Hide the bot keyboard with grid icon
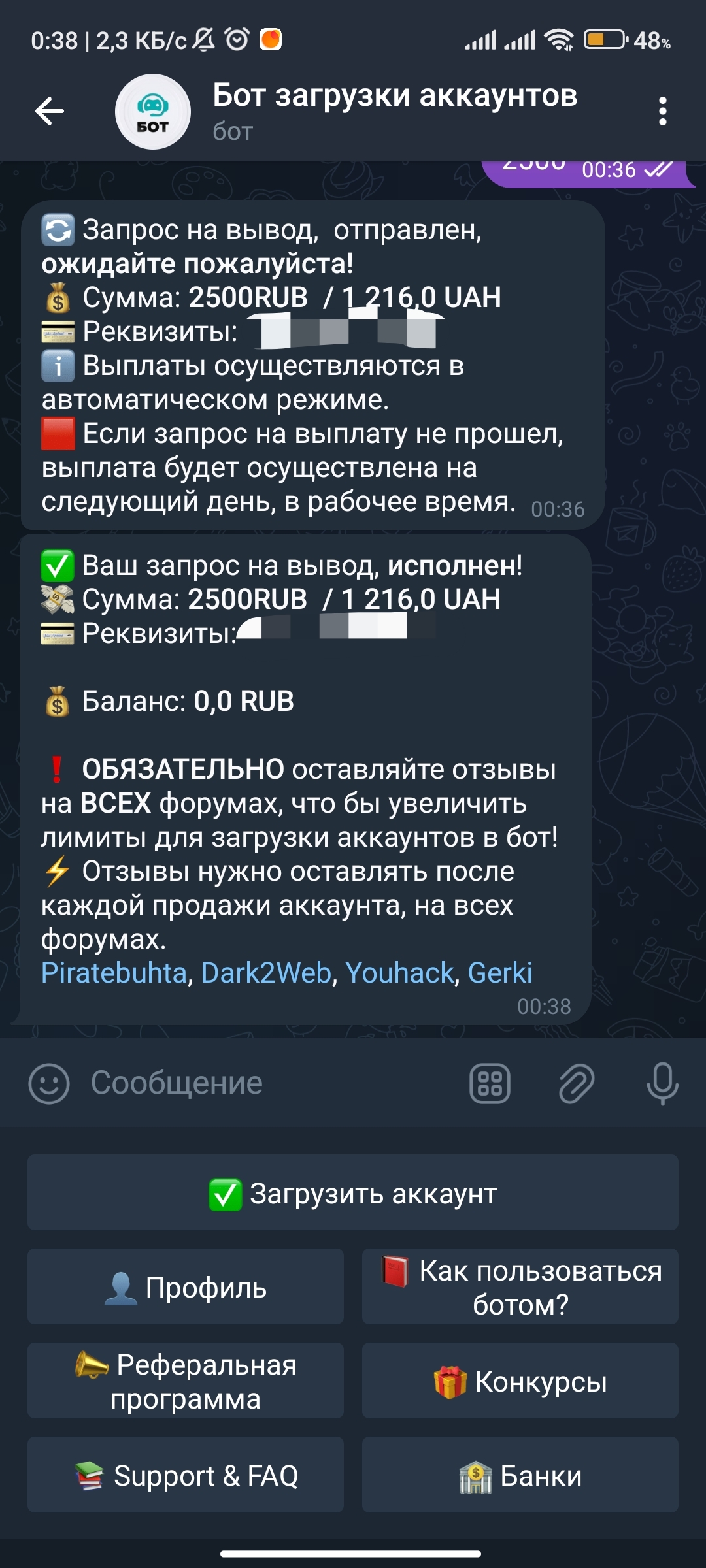 (490, 1083)
